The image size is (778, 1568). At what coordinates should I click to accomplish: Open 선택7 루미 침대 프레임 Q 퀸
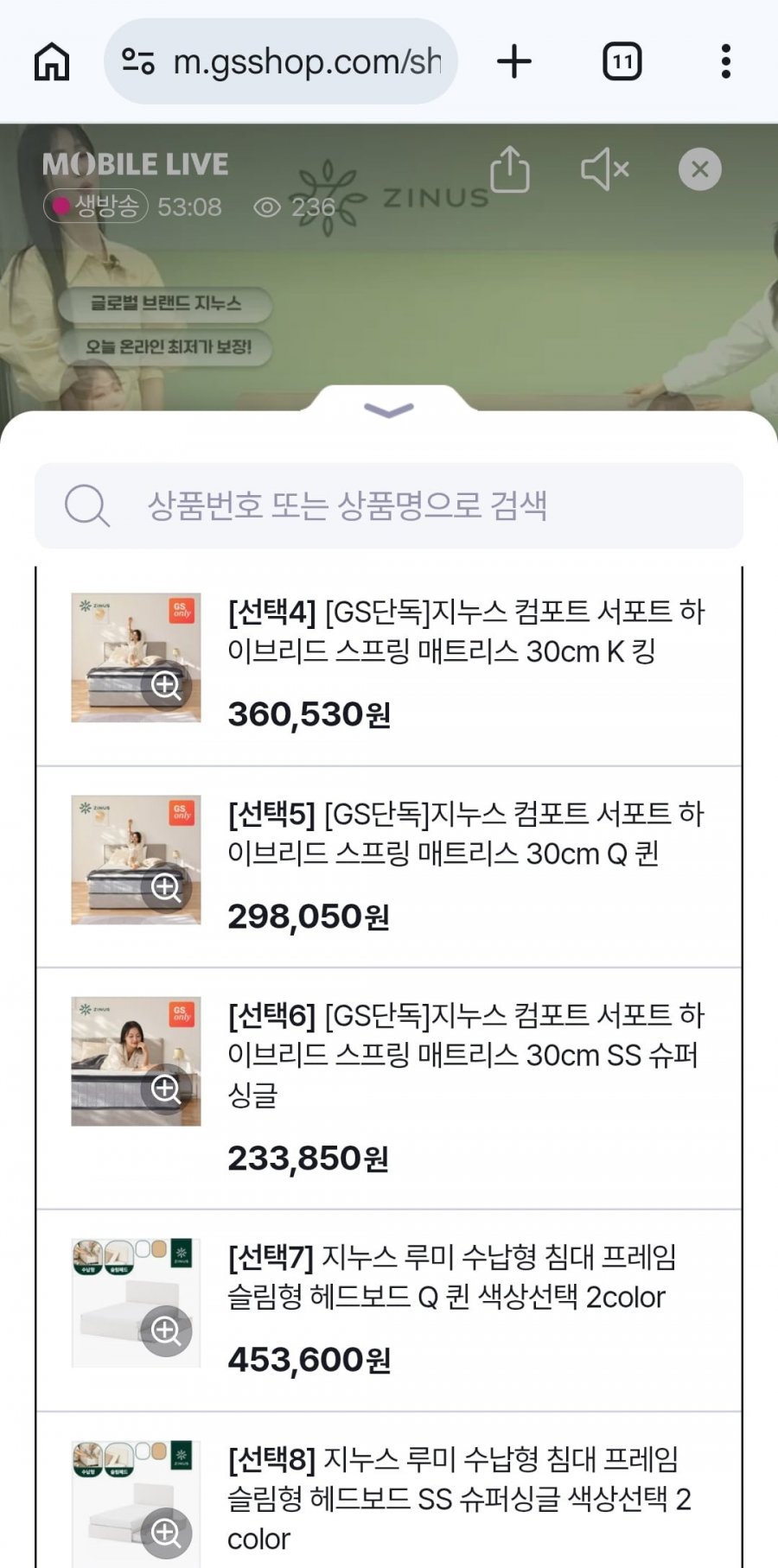coord(450,1277)
